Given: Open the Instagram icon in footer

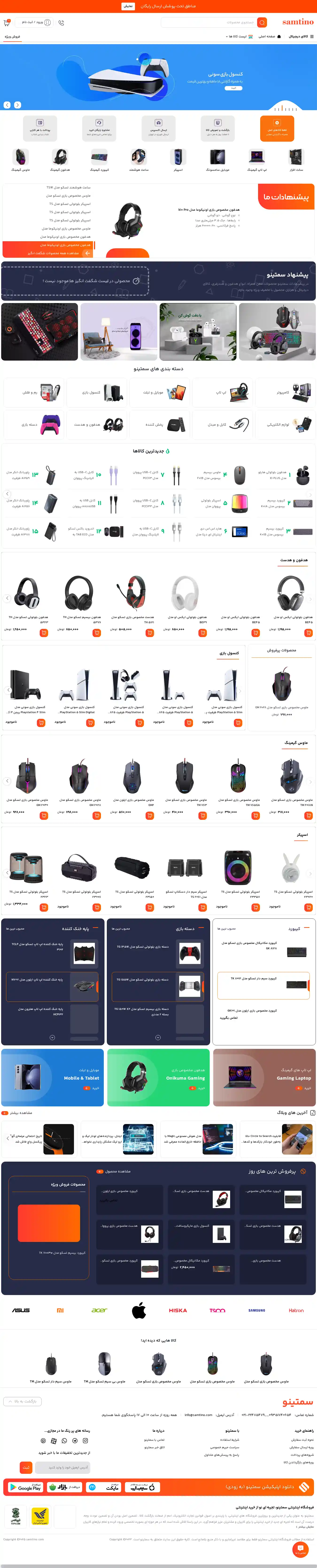Looking at the screenshot, I should 85,1441.
